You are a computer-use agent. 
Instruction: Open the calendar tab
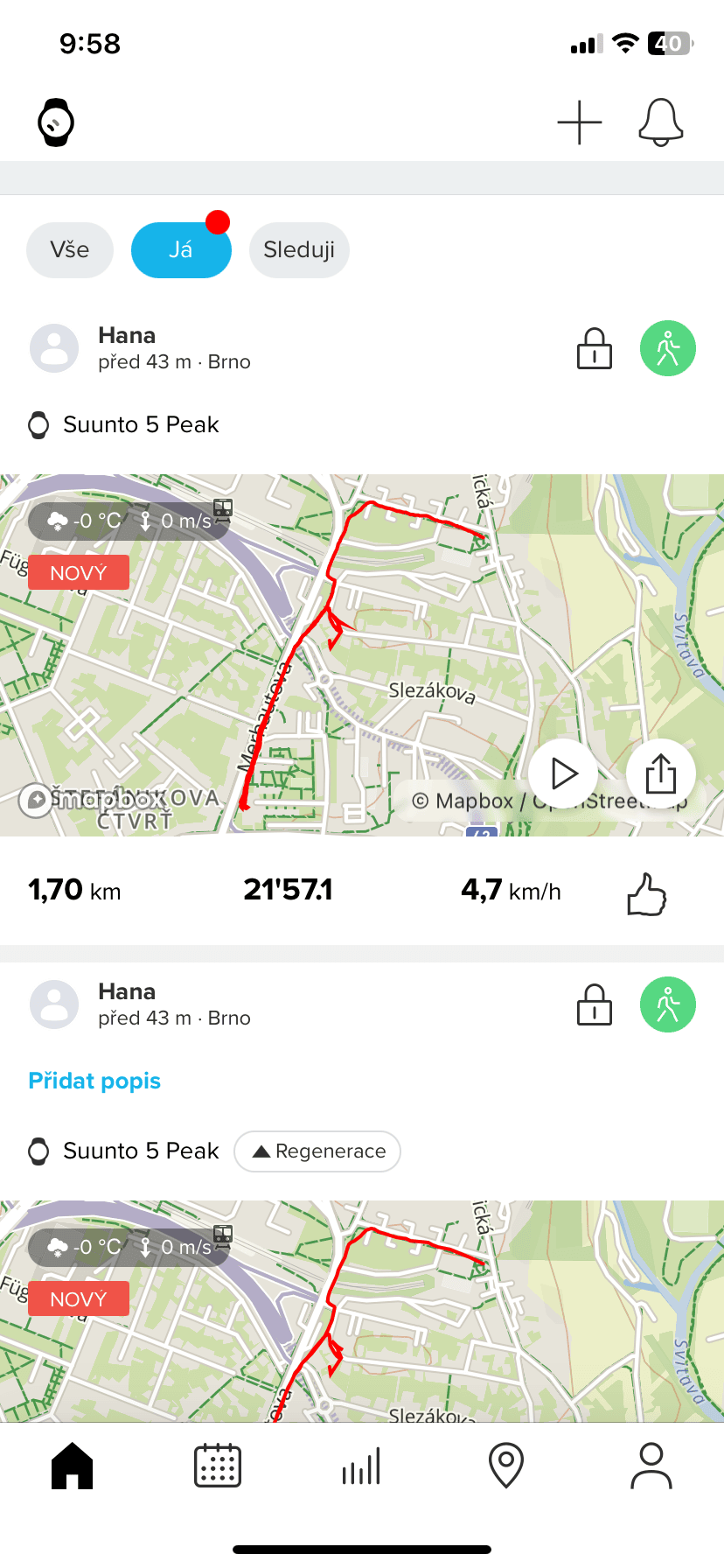click(217, 1466)
